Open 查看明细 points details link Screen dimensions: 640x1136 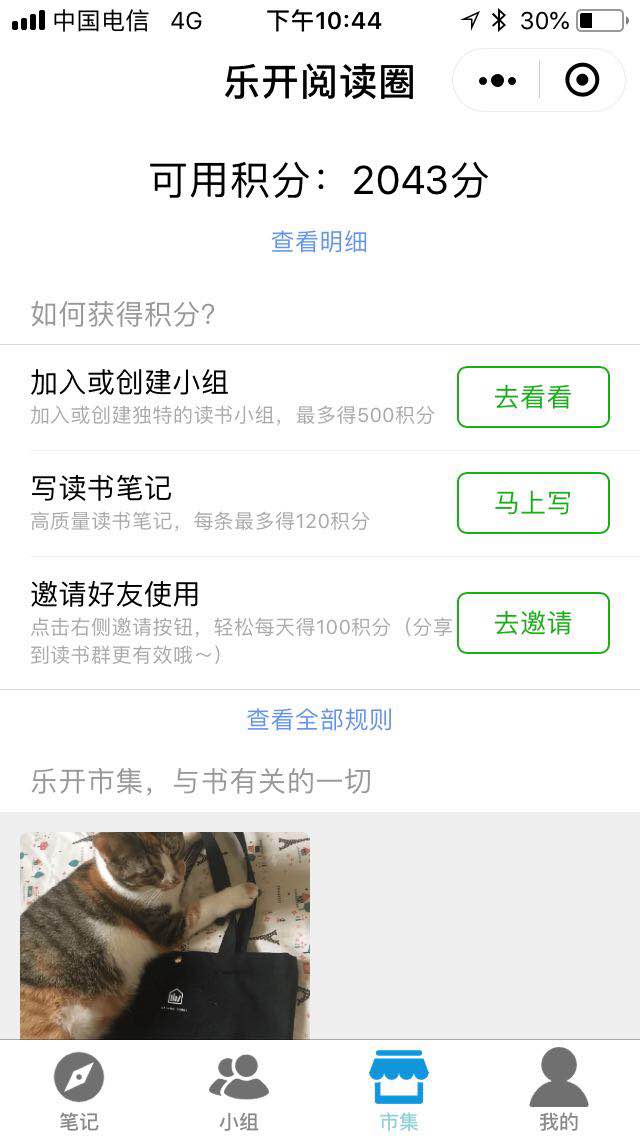pos(320,241)
